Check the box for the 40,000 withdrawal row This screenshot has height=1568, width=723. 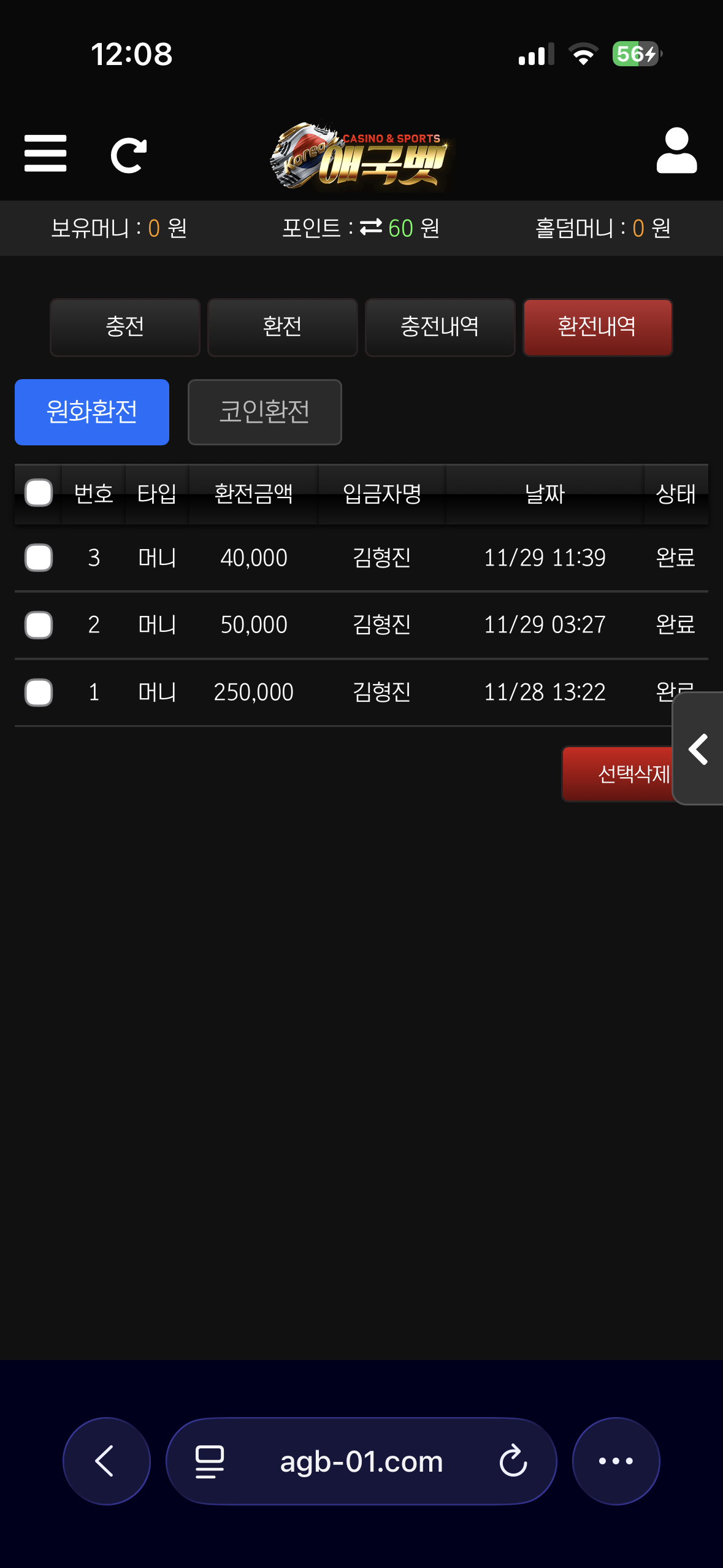pos(38,558)
